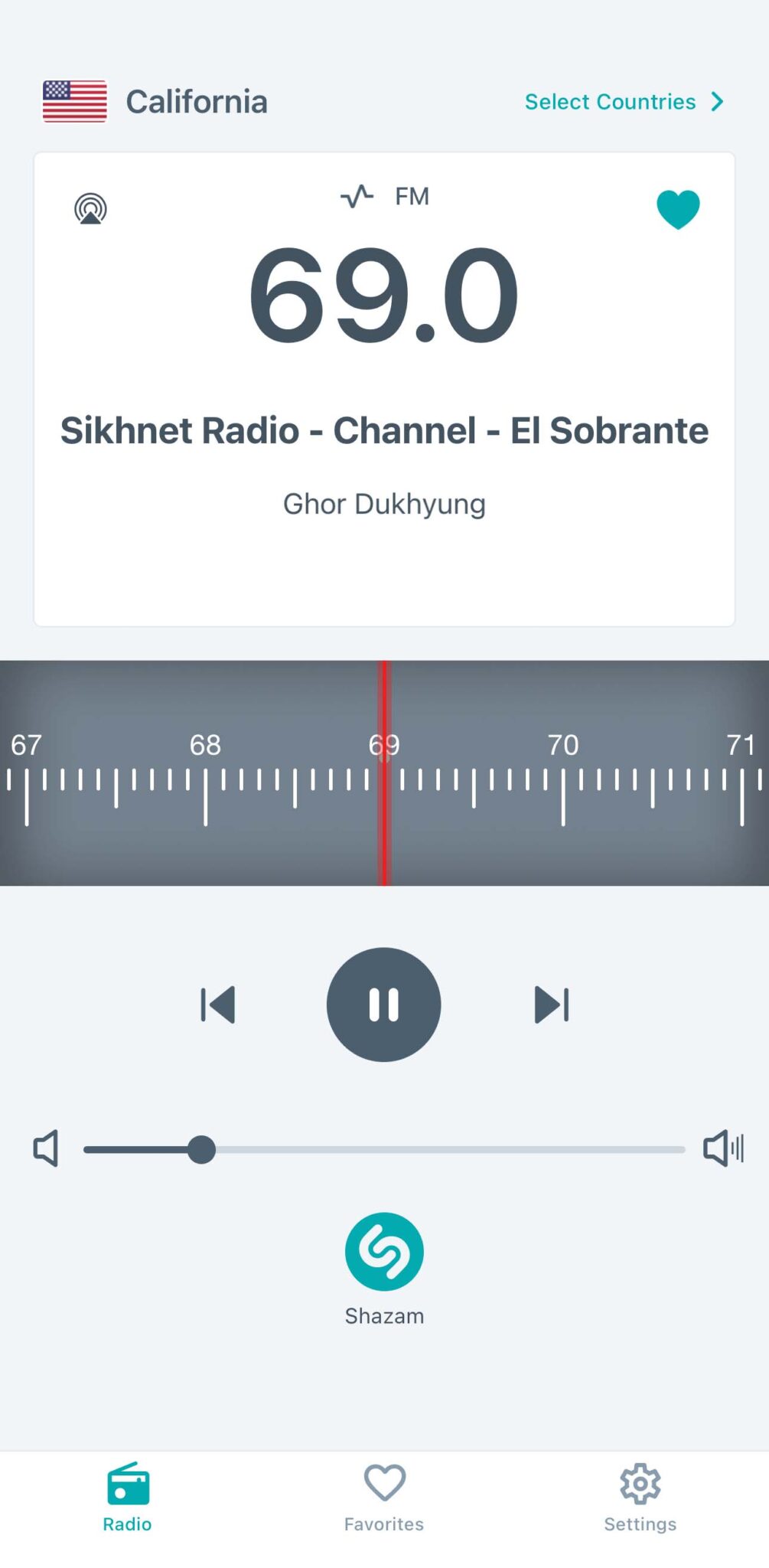
Task: Adjust the volume slider handle
Action: click(x=202, y=1148)
